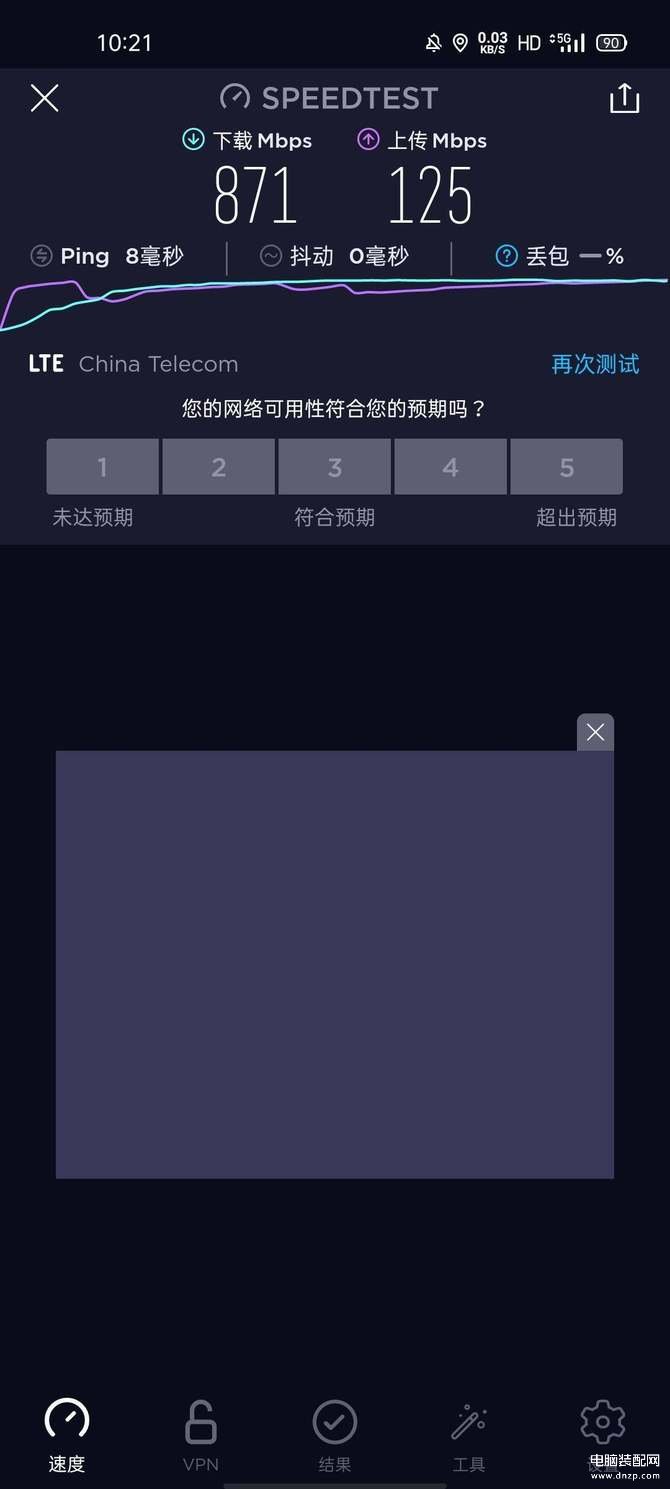The height and width of the screenshot is (1489, 670).
Task: Tap 再次测试 to run the test again
Action: (595, 364)
